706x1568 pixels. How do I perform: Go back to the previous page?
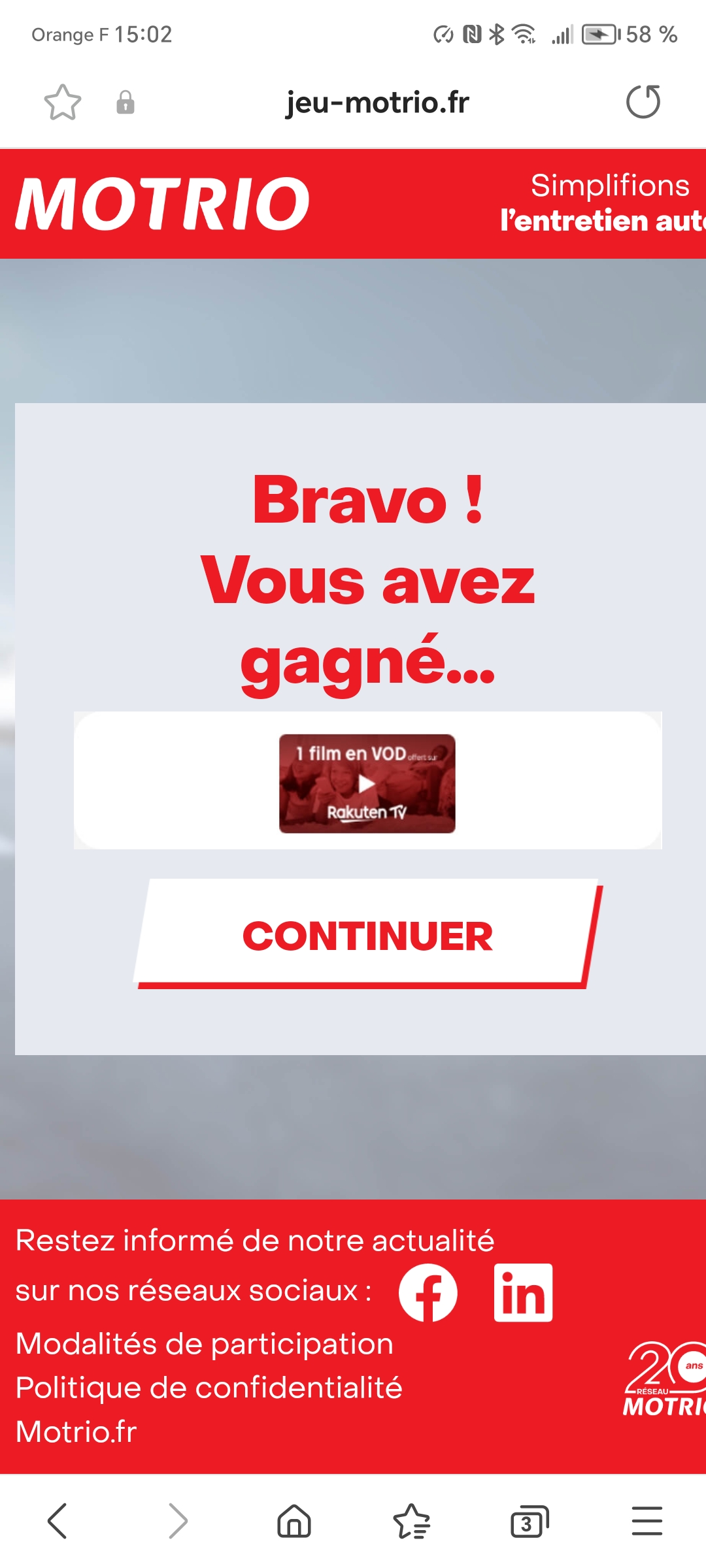pos(58,1521)
